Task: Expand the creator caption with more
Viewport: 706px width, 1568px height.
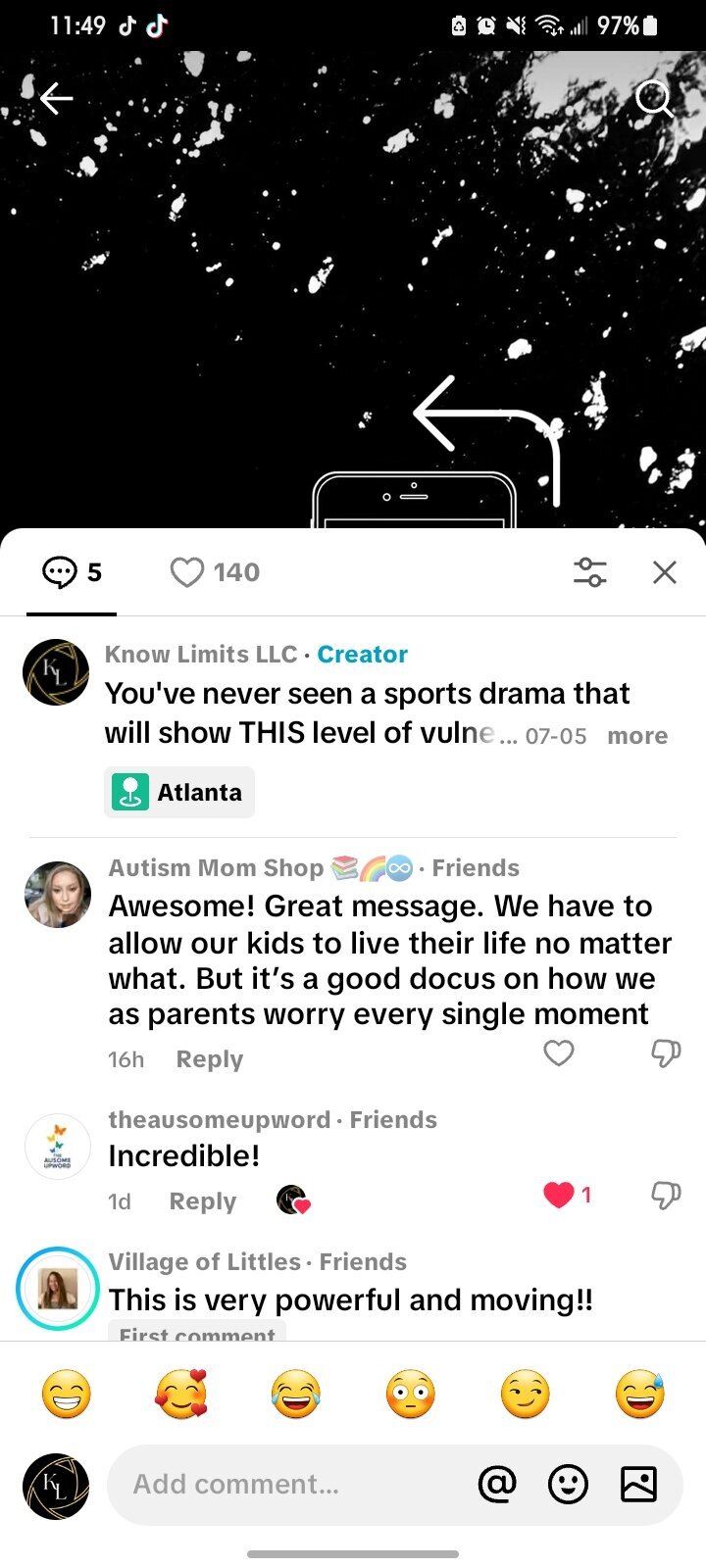Action: 636,736
